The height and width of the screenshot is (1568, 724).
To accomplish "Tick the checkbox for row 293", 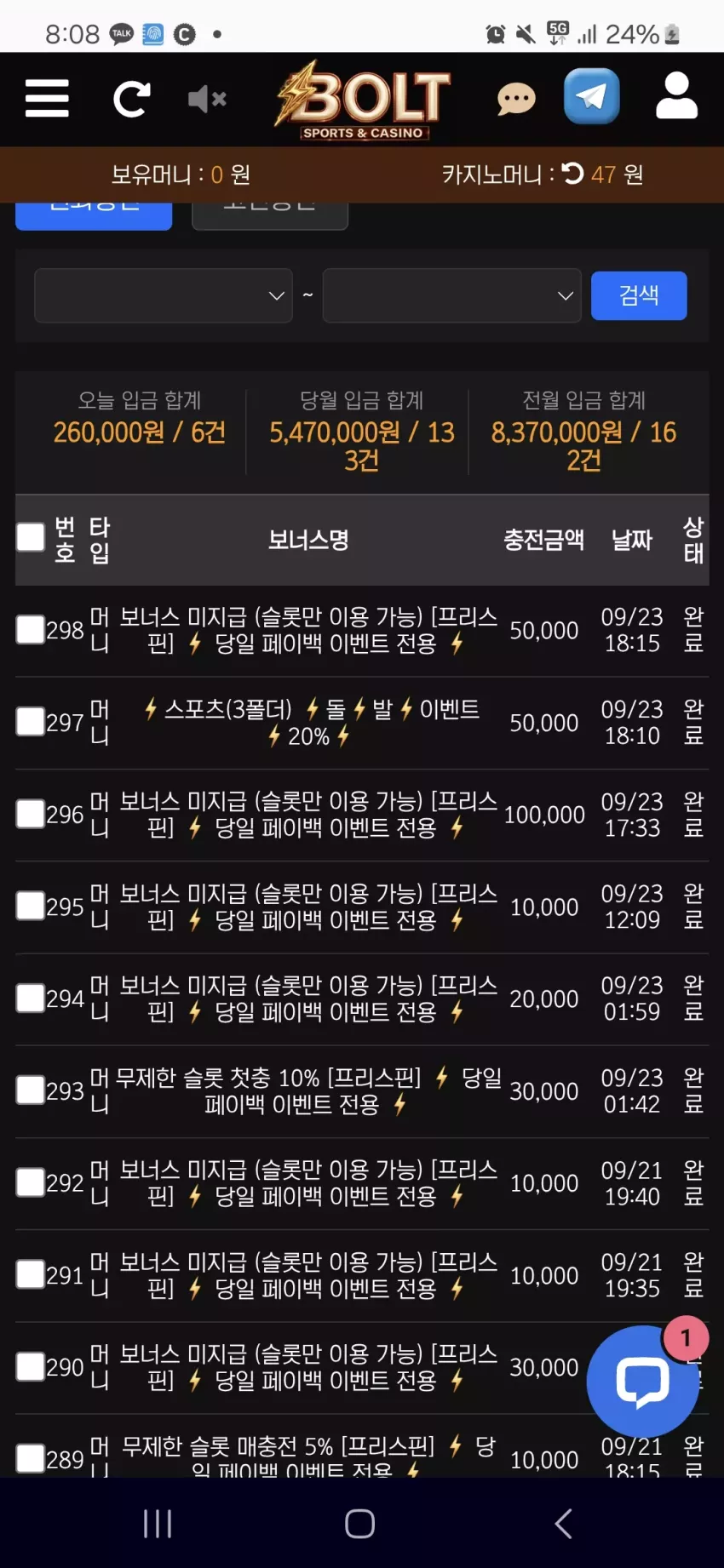I will [31, 1090].
